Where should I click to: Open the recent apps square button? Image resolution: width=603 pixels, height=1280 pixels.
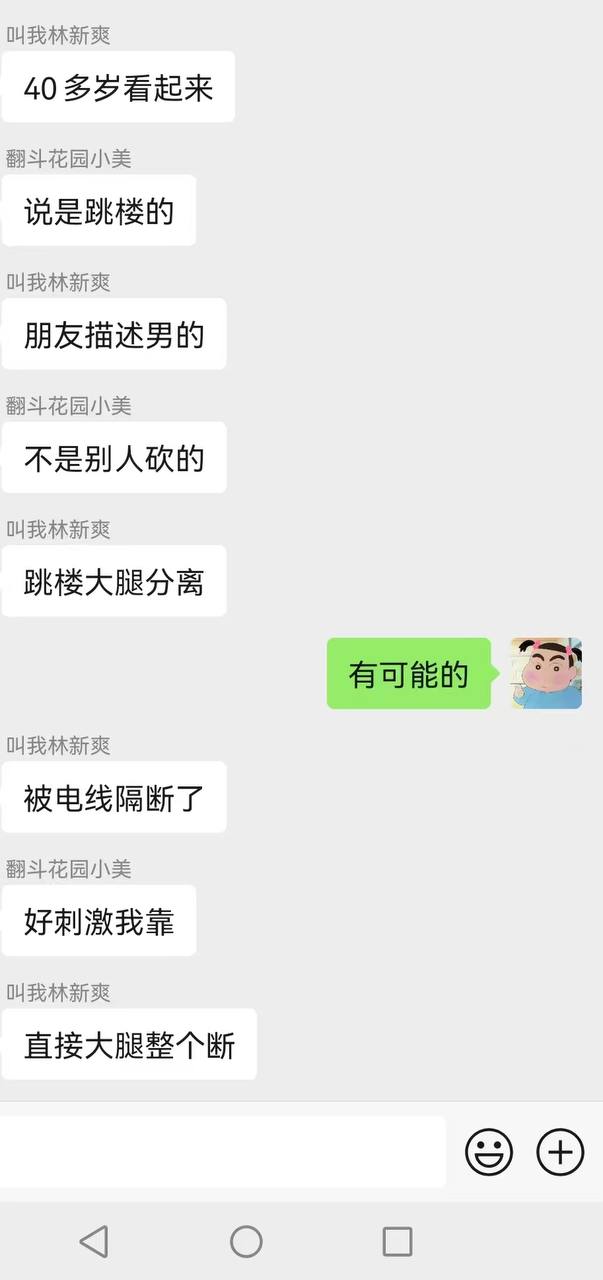click(x=398, y=1241)
